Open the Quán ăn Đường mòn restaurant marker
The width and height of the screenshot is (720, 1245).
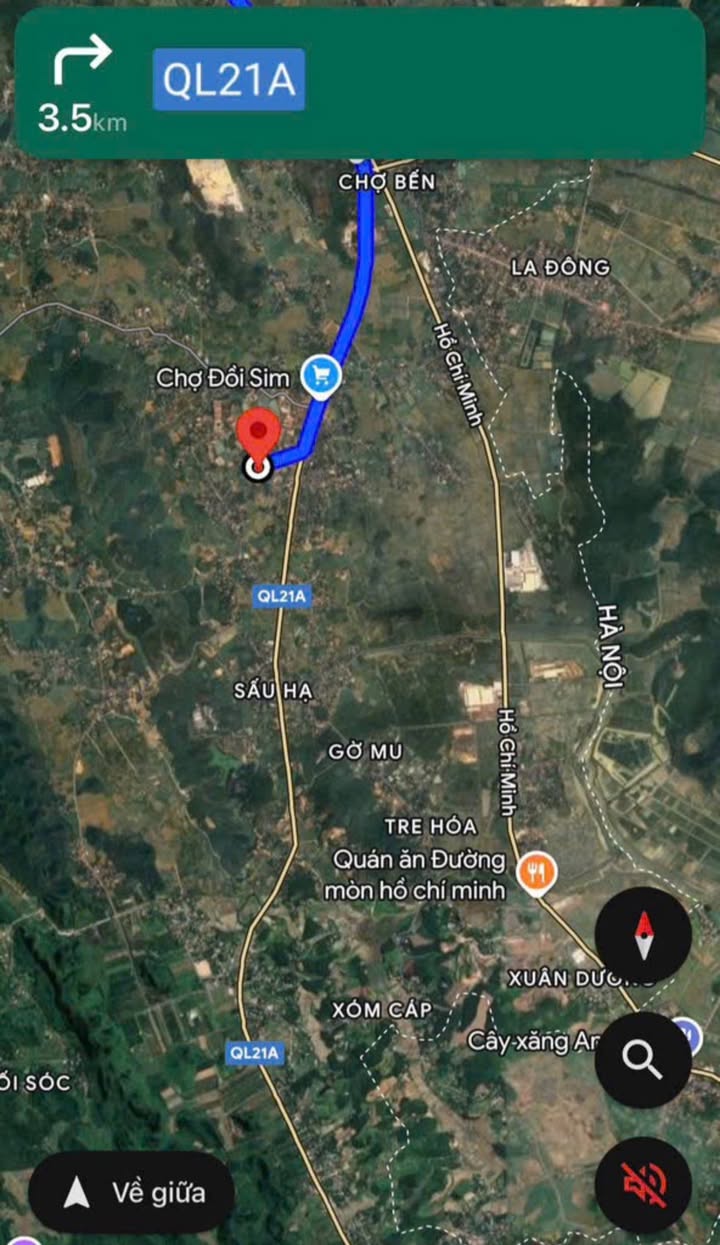point(537,873)
